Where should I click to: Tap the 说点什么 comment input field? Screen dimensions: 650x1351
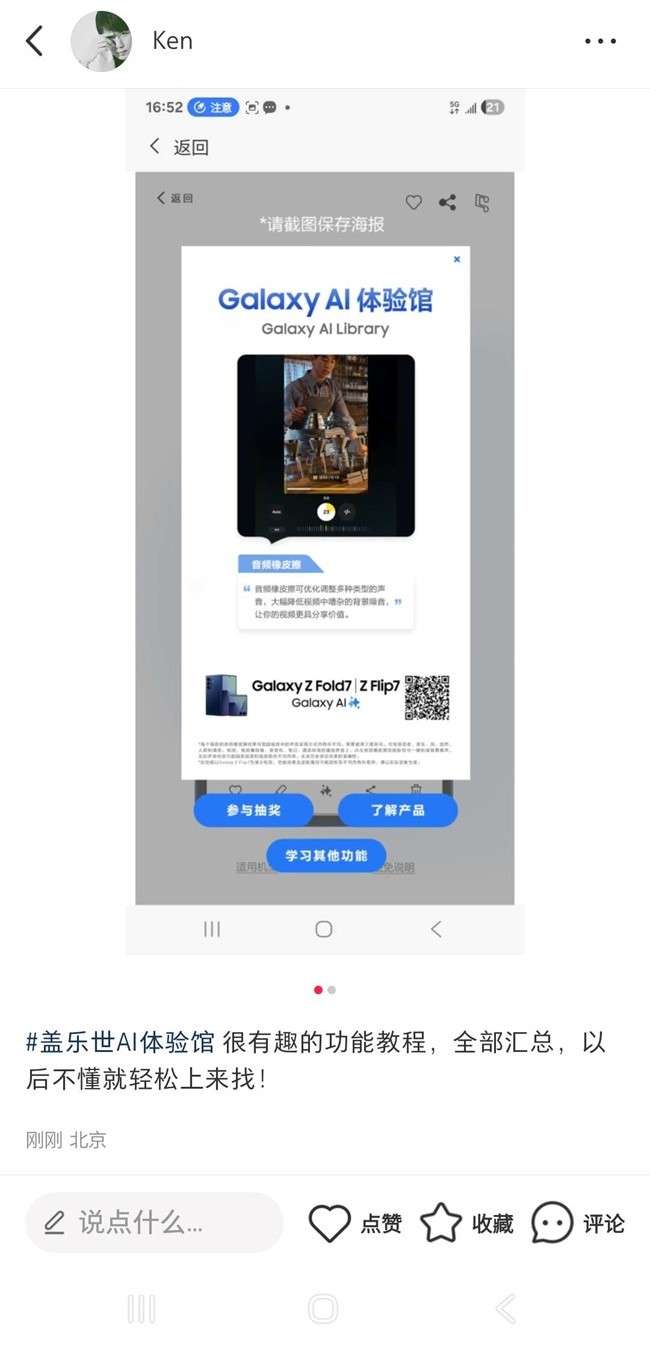[154, 1222]
